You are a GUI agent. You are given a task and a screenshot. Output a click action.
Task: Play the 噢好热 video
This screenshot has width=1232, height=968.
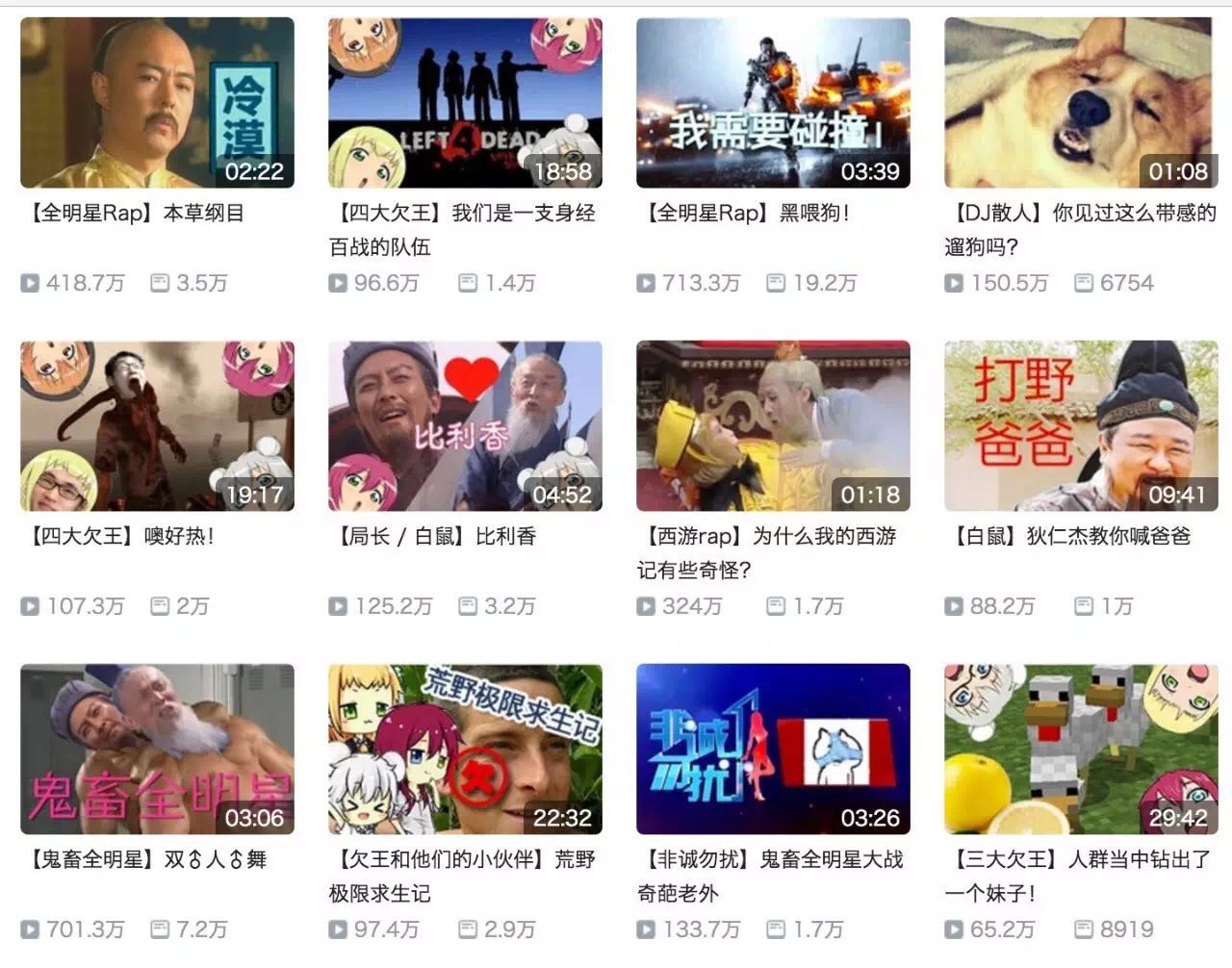[157, 426]
